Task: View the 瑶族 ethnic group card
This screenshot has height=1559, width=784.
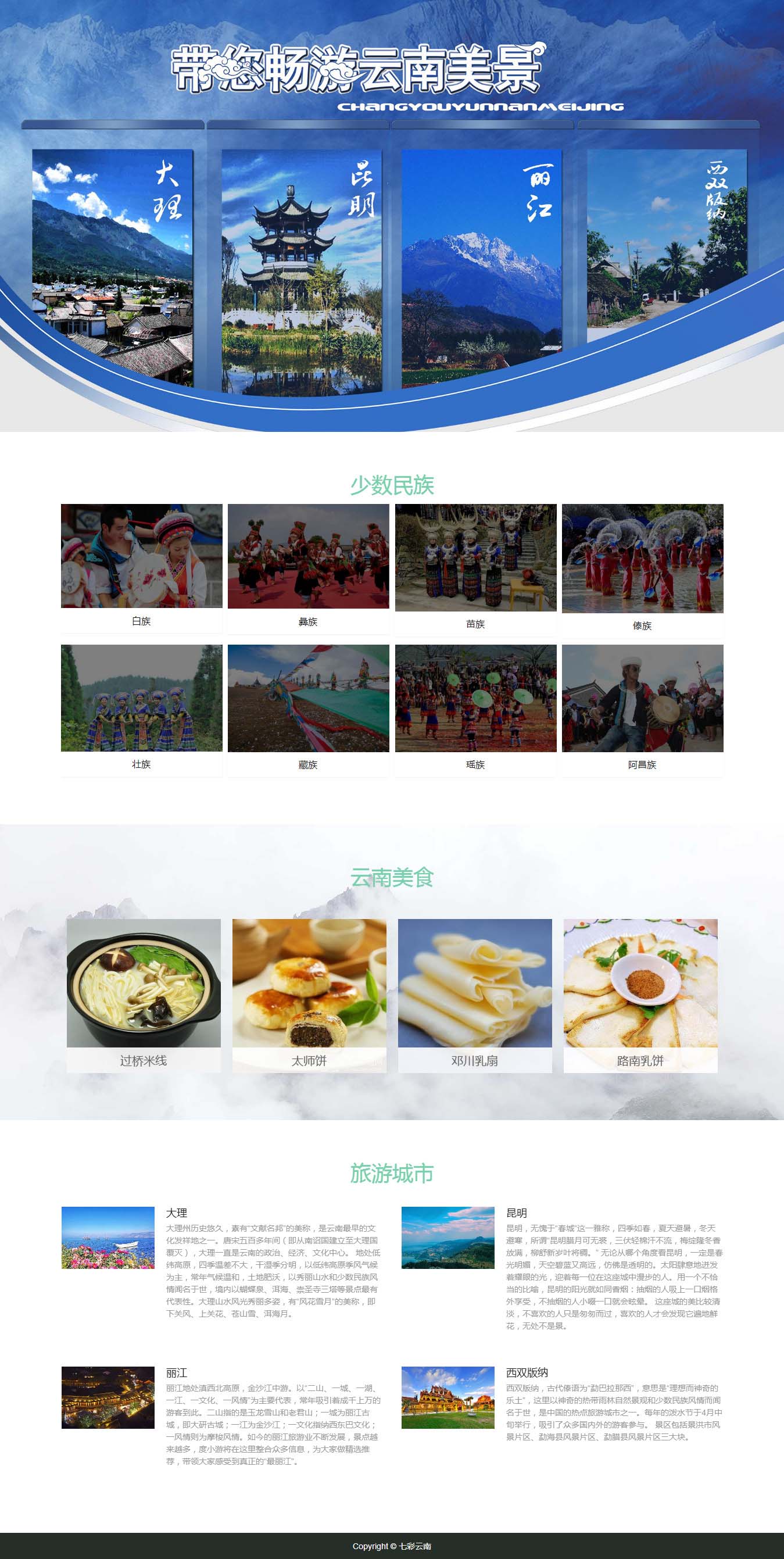Action: [475, 710]
